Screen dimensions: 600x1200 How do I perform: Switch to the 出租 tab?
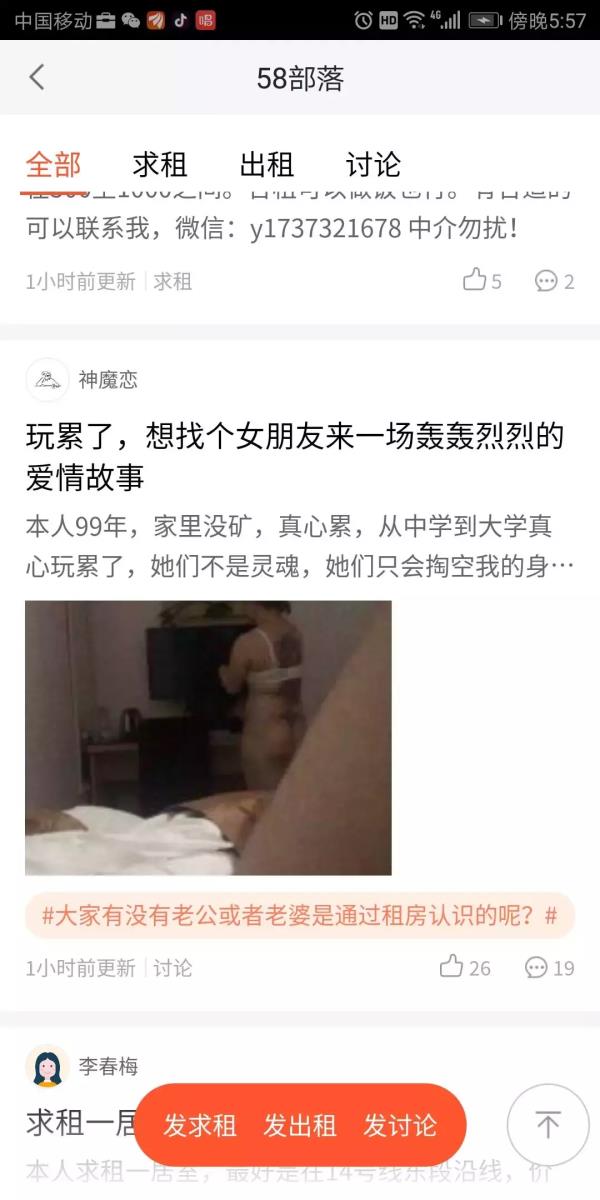tap(267, 164)
